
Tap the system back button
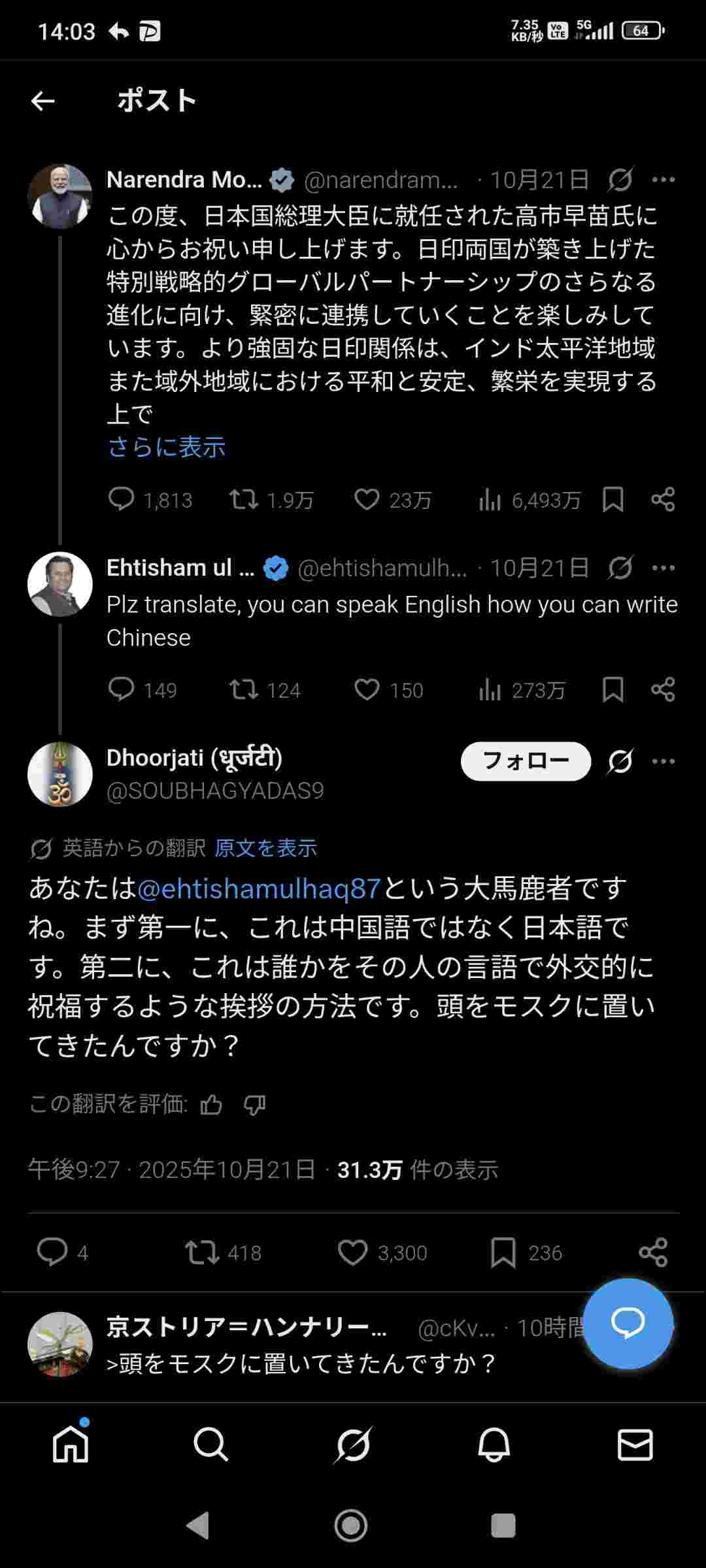pos(197,1526)
